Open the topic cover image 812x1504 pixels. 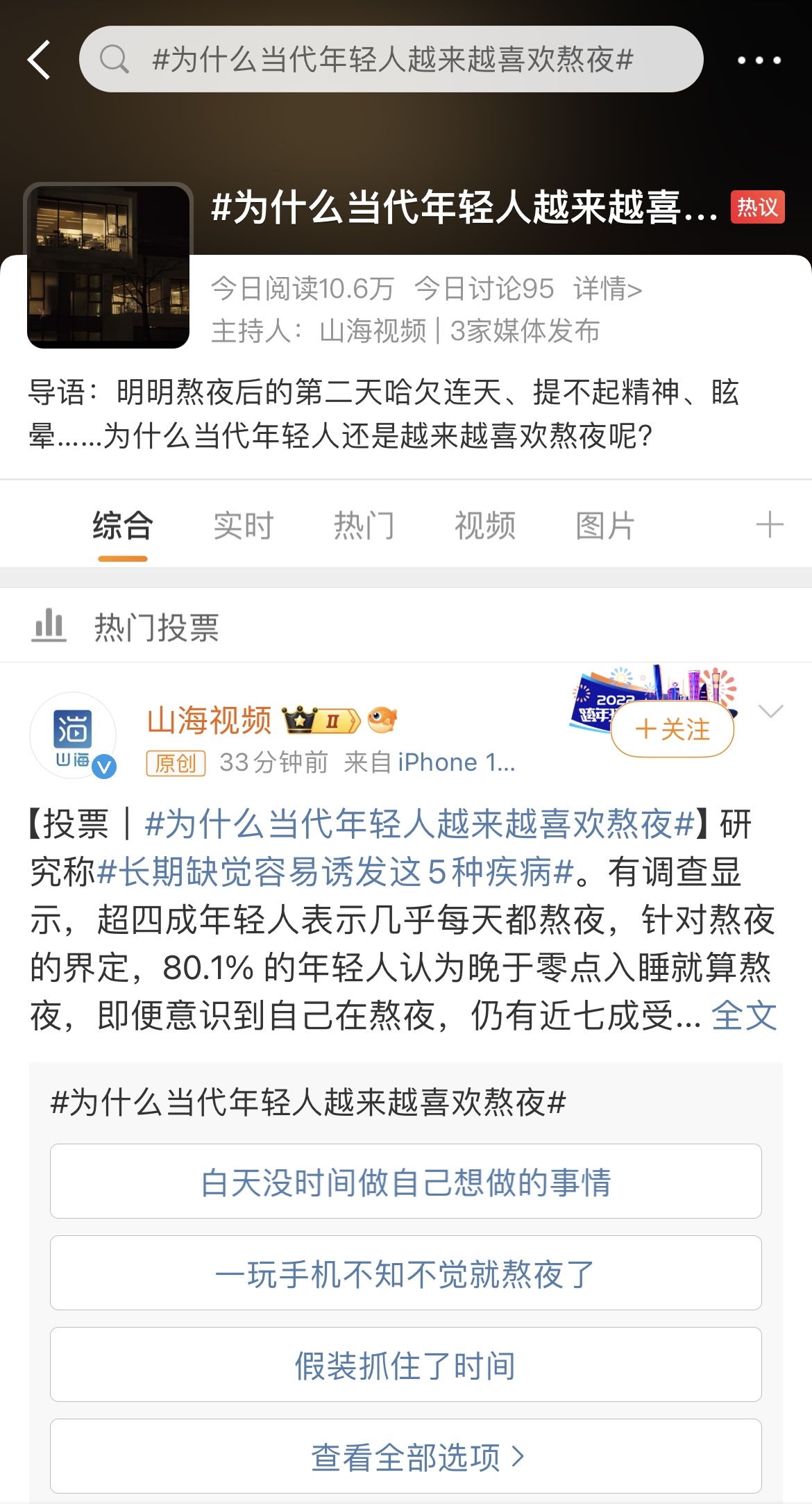pyautogui.click(x=108, y=266)
